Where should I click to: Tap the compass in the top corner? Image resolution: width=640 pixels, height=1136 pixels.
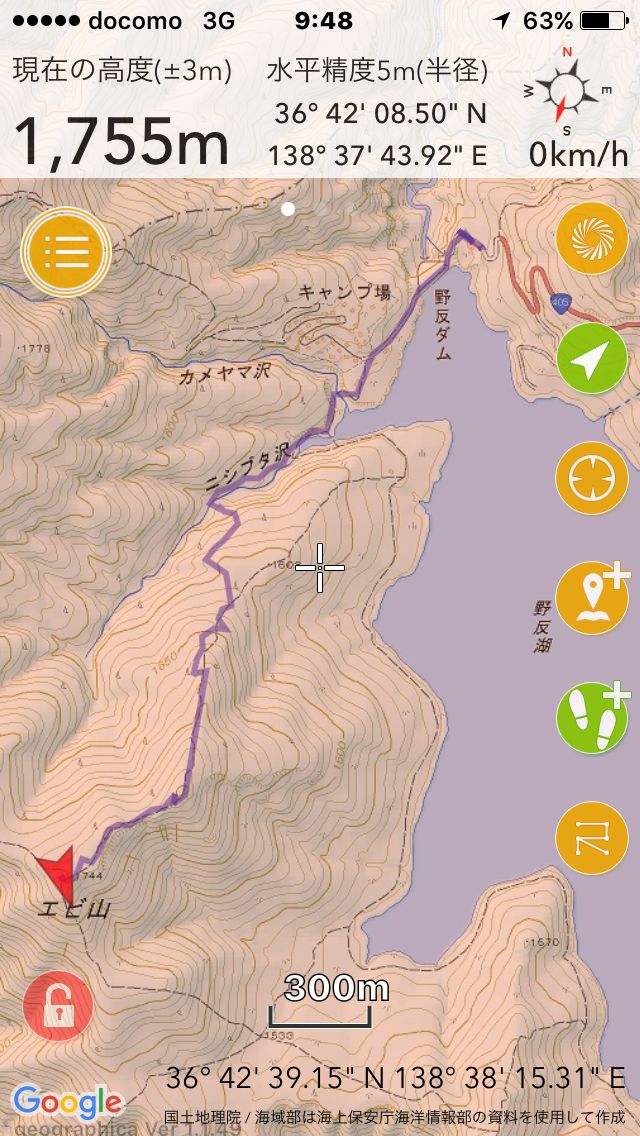567,91
